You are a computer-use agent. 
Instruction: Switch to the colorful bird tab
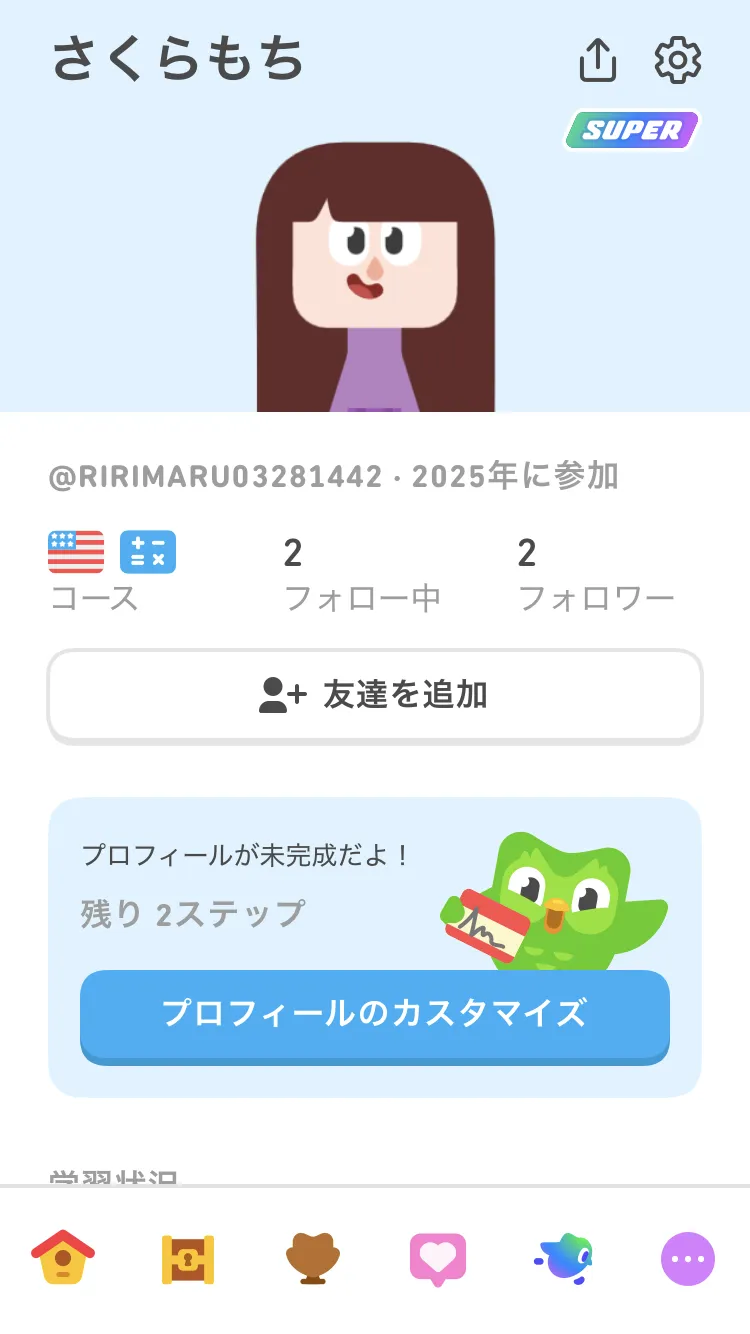pos(564,1259)
